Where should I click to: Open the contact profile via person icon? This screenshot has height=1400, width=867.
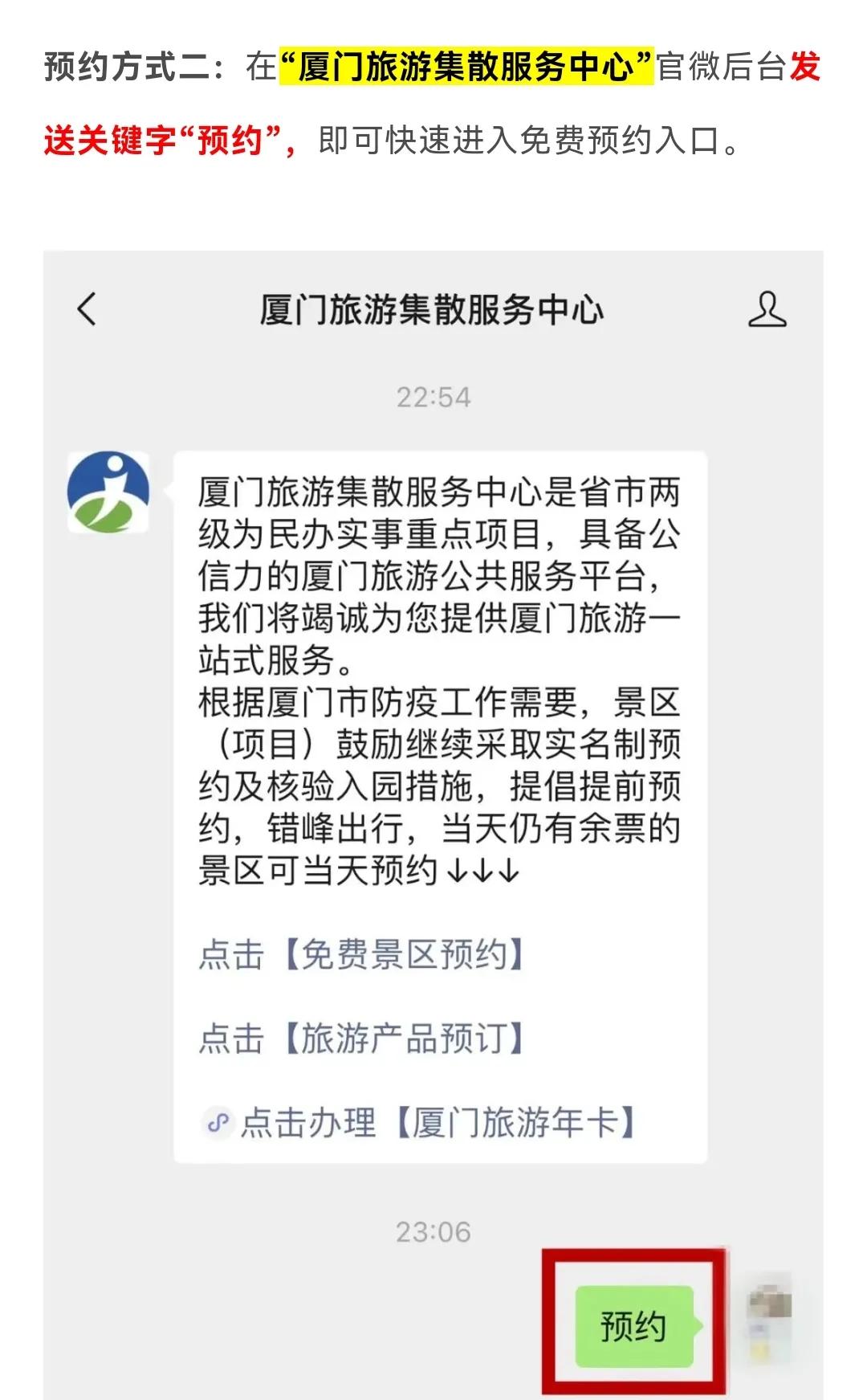click(x=766, y=309)
